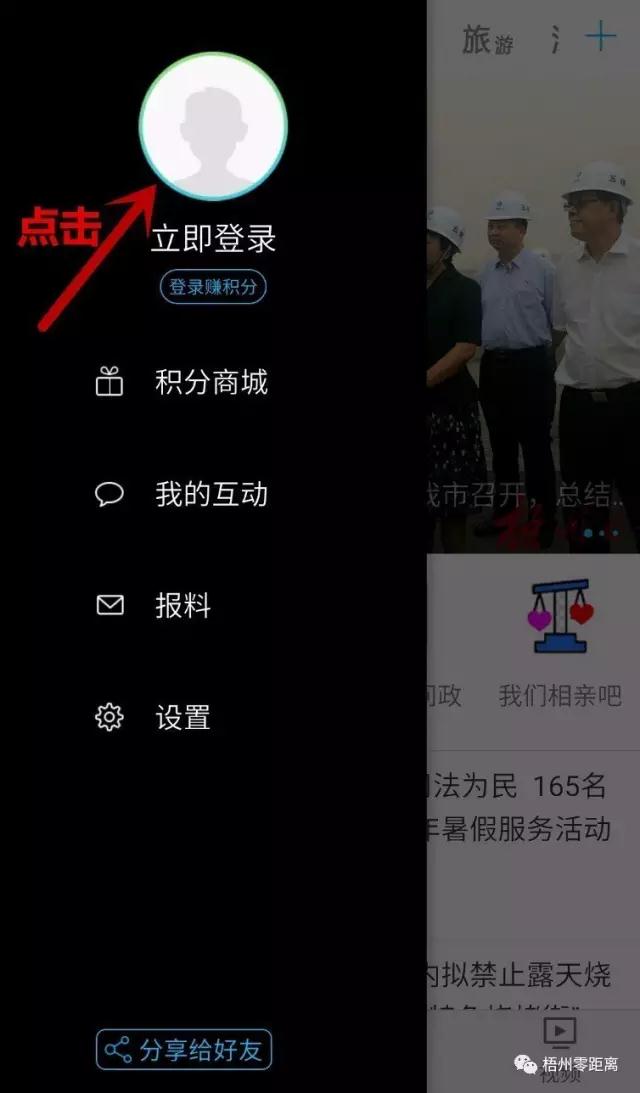Tap the profile avatar to log in
Screen dimensions: 640x1093
tap(213, 126)
